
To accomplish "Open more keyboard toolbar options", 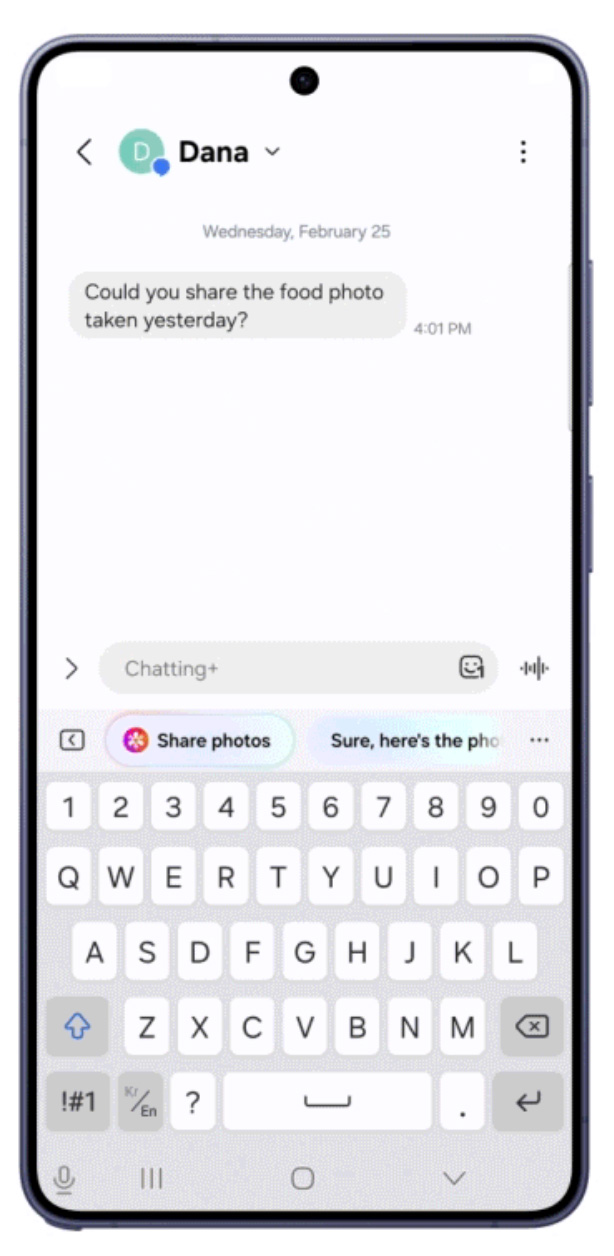I will coord(540,741).
